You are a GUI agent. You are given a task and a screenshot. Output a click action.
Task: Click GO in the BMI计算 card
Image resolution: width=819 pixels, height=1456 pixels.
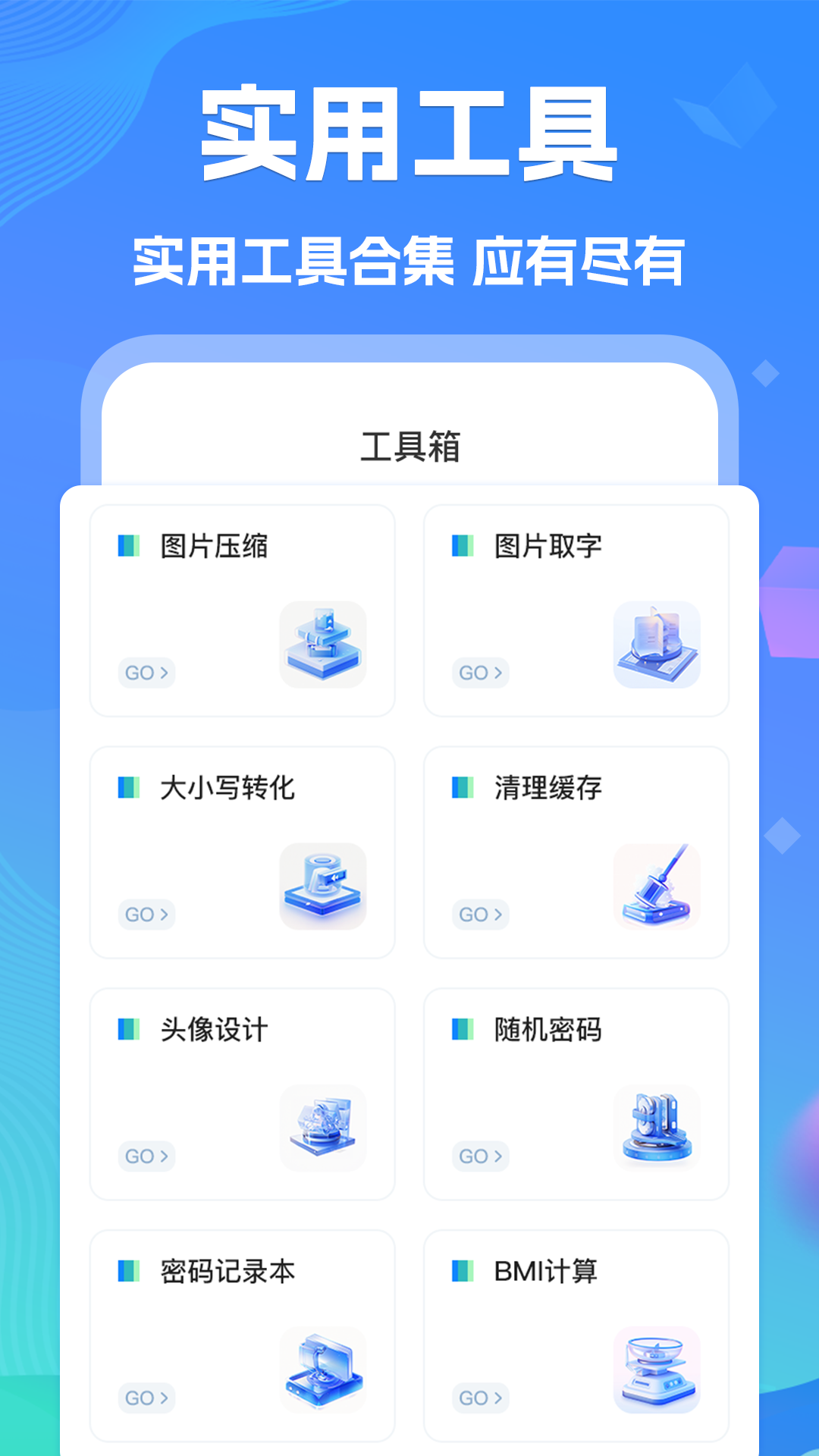coord(479,1398)
